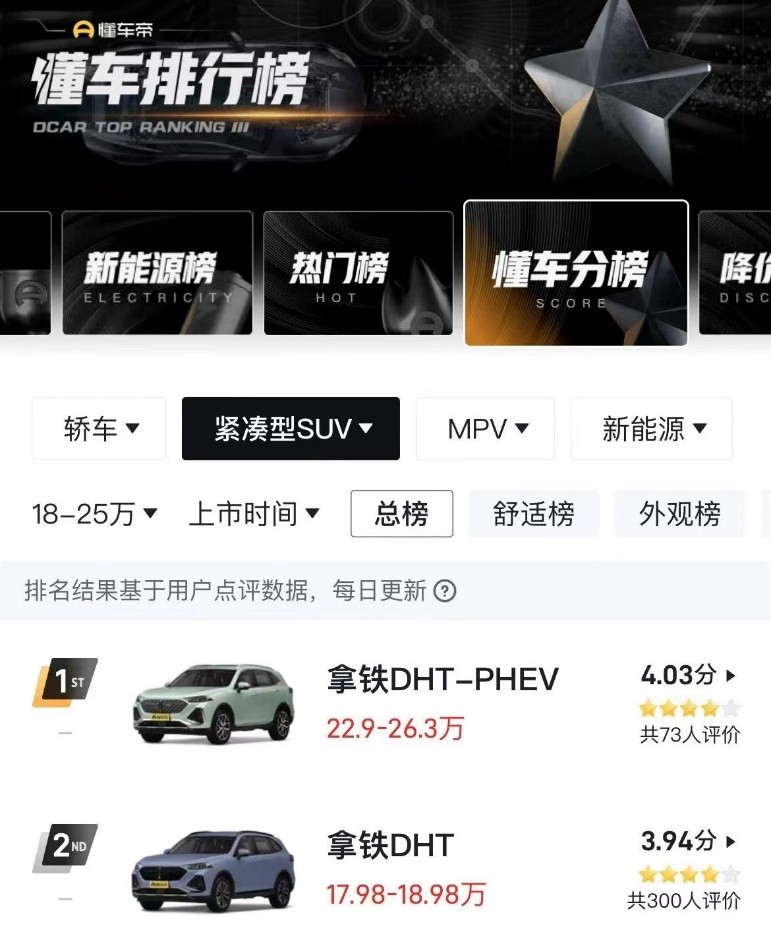The image size is (771, 945).
Task: Open the 新能源 category dropdown
Action: coord(652,429)
